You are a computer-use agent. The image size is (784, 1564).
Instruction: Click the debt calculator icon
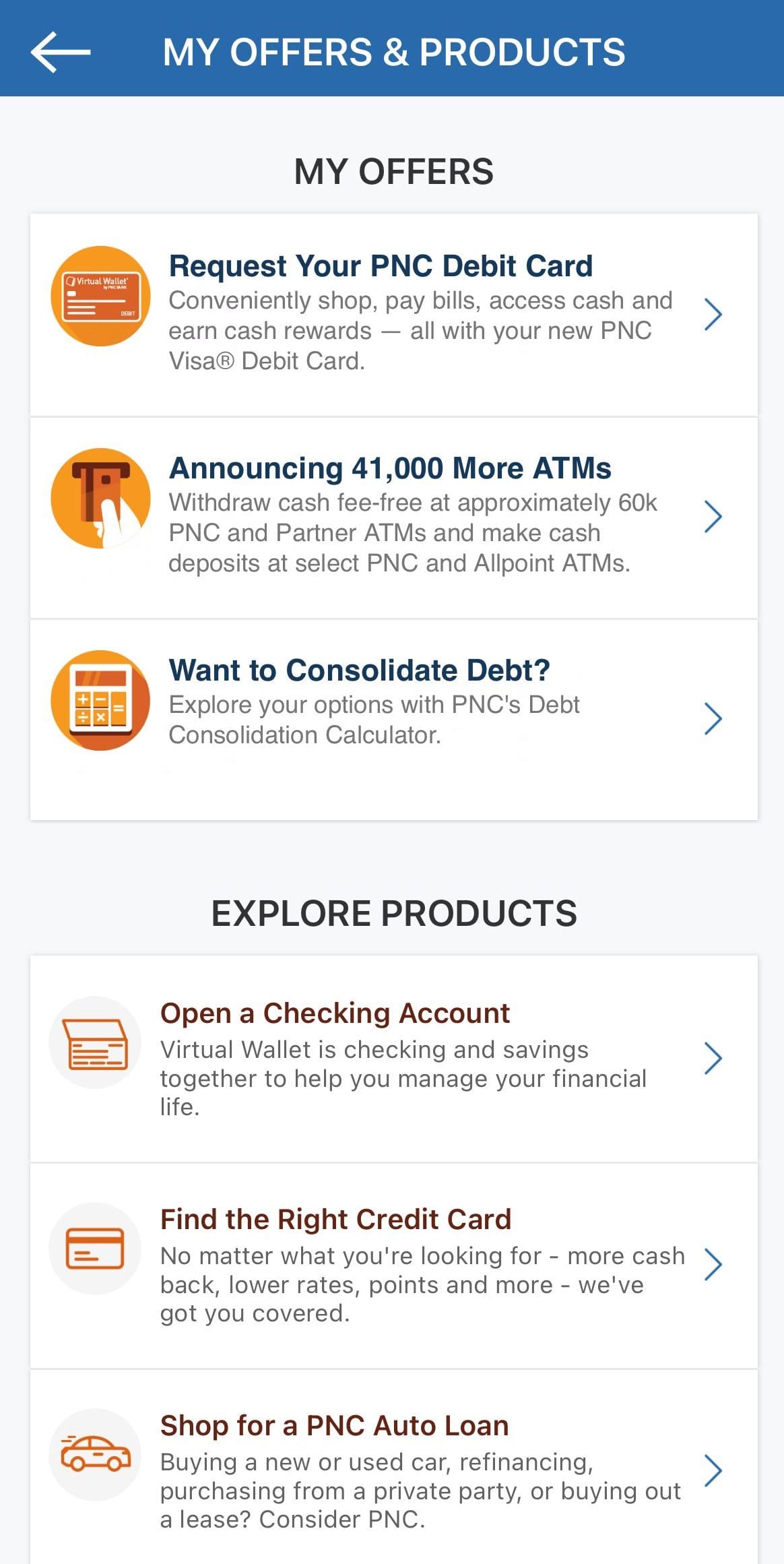[x=101, y=701]
